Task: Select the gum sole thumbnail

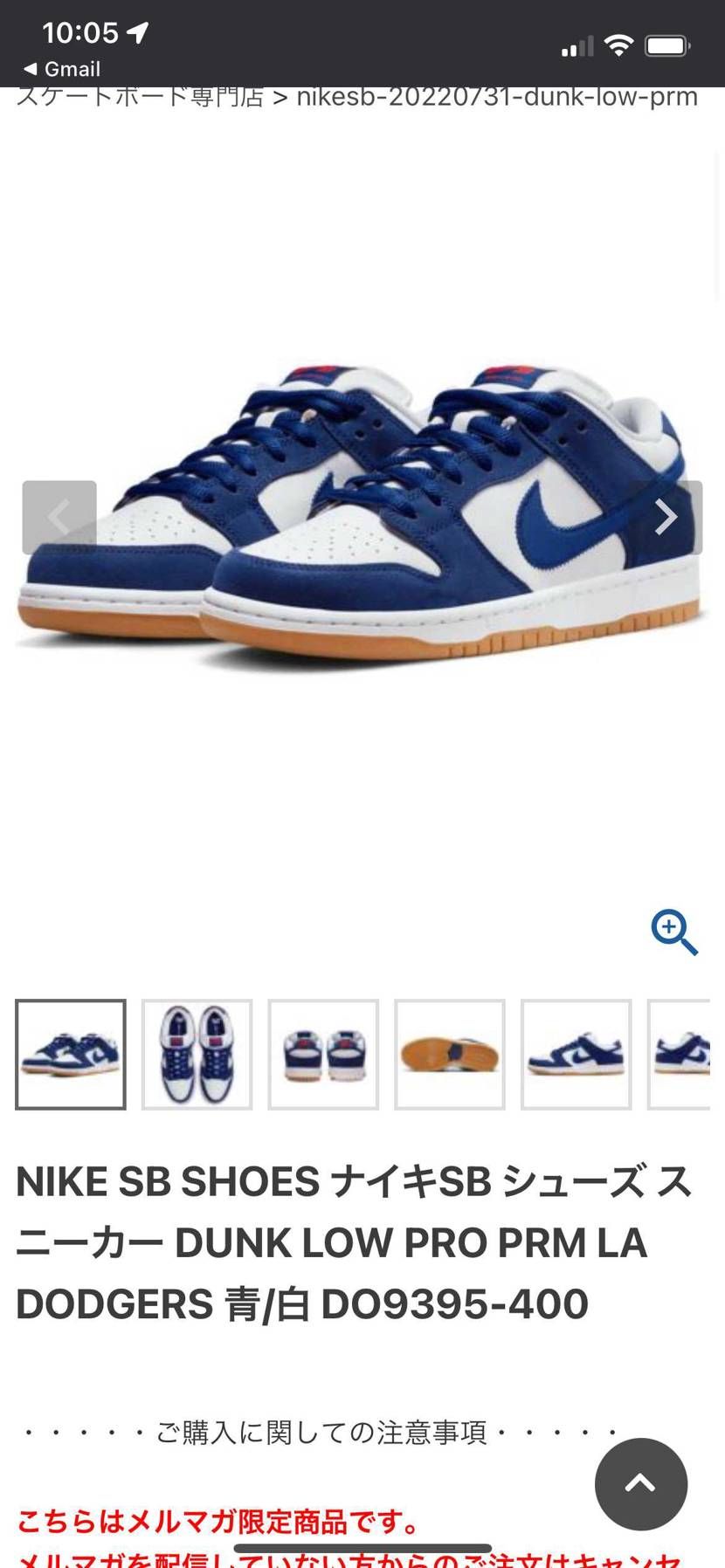Action: pos(450,1054)
